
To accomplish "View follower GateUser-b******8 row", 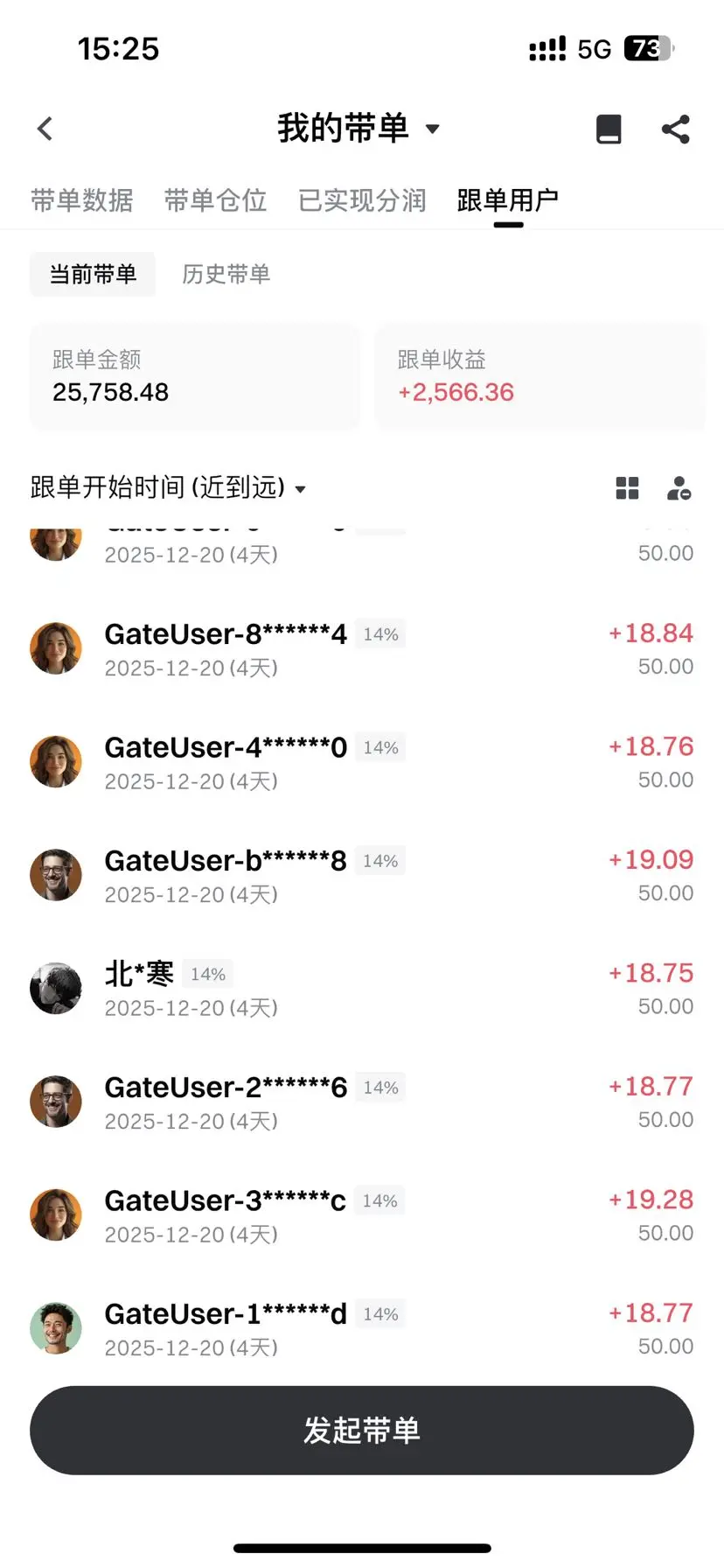I will point(362,875).
